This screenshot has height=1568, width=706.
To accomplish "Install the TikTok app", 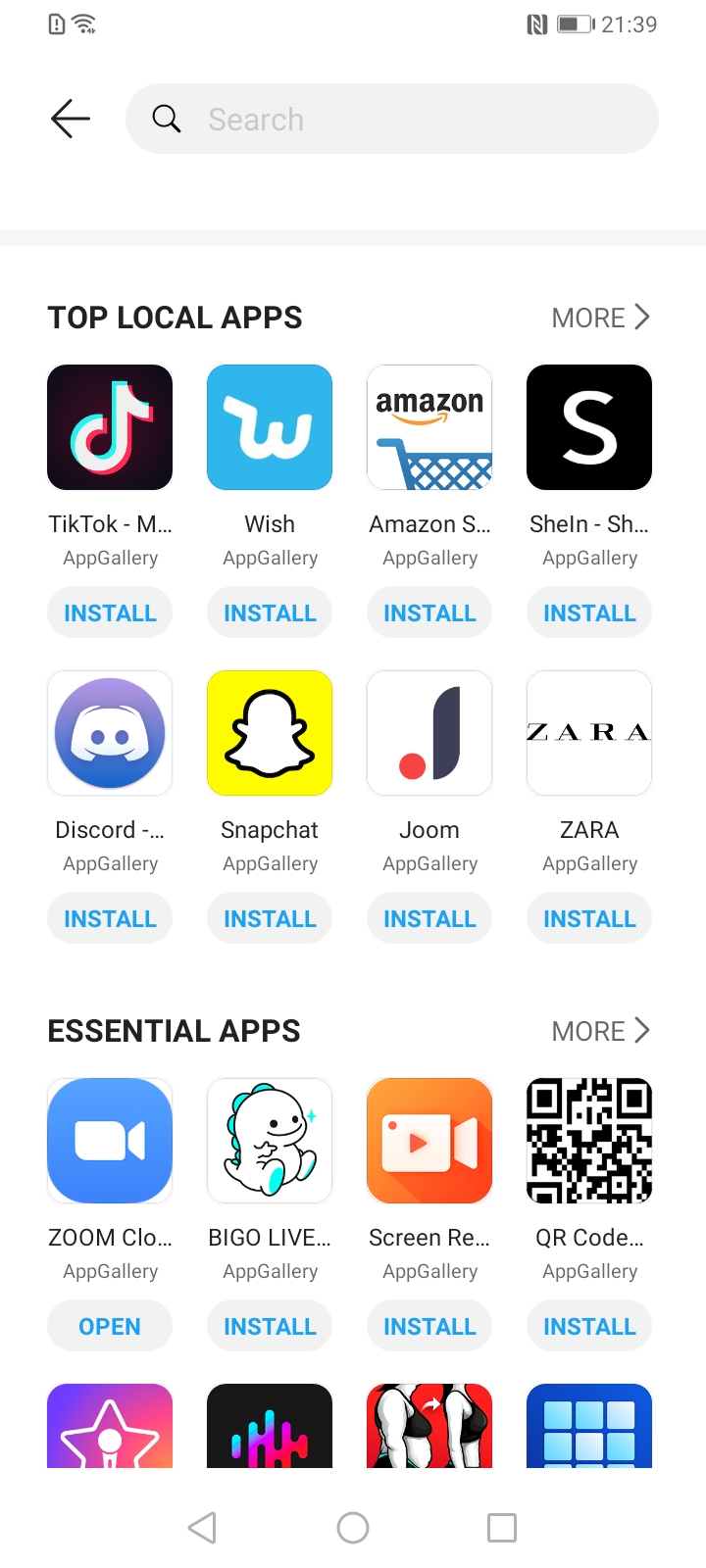I will click(x=110, y=612).
